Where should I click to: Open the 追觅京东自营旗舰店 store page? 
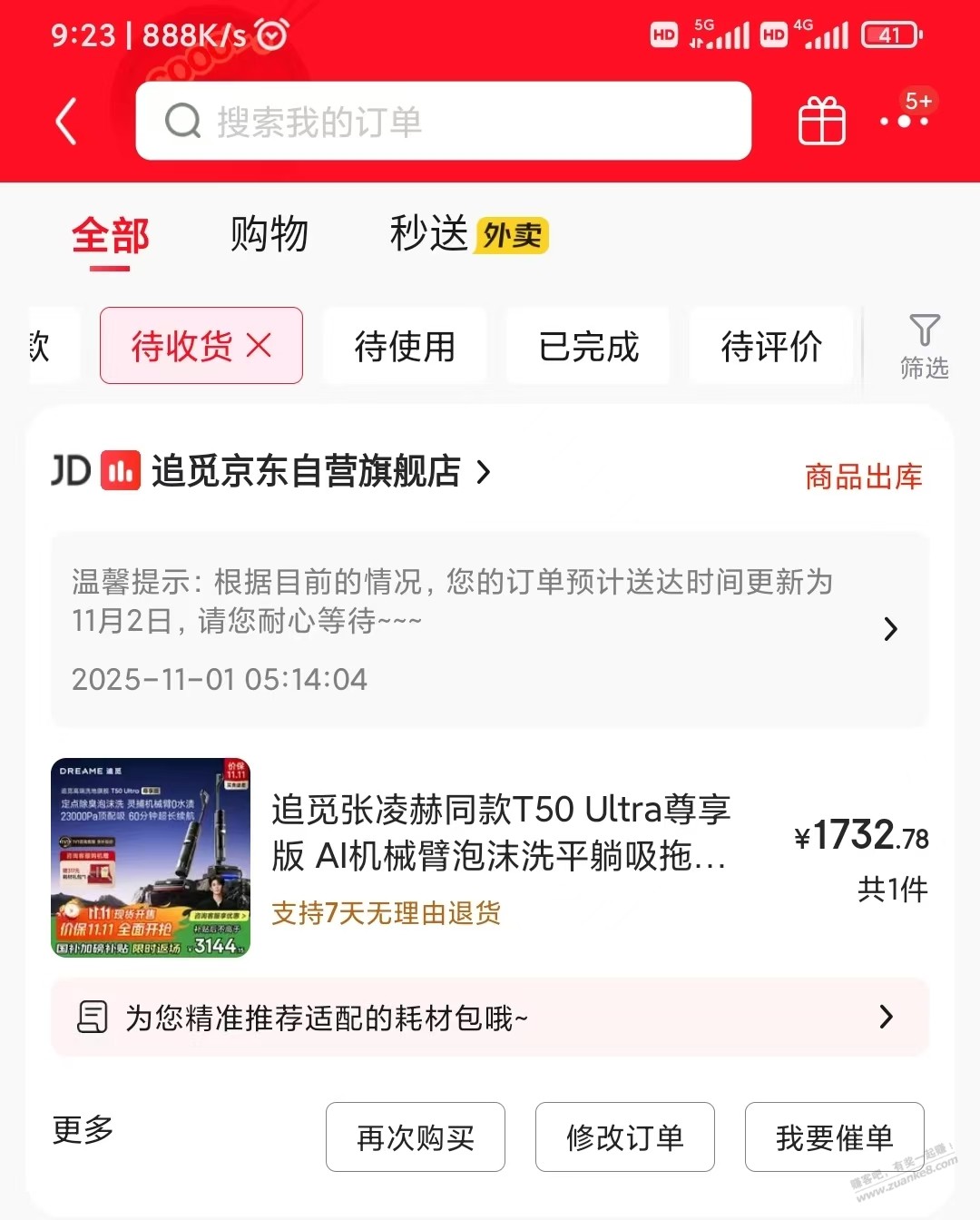tap(307, 472)
